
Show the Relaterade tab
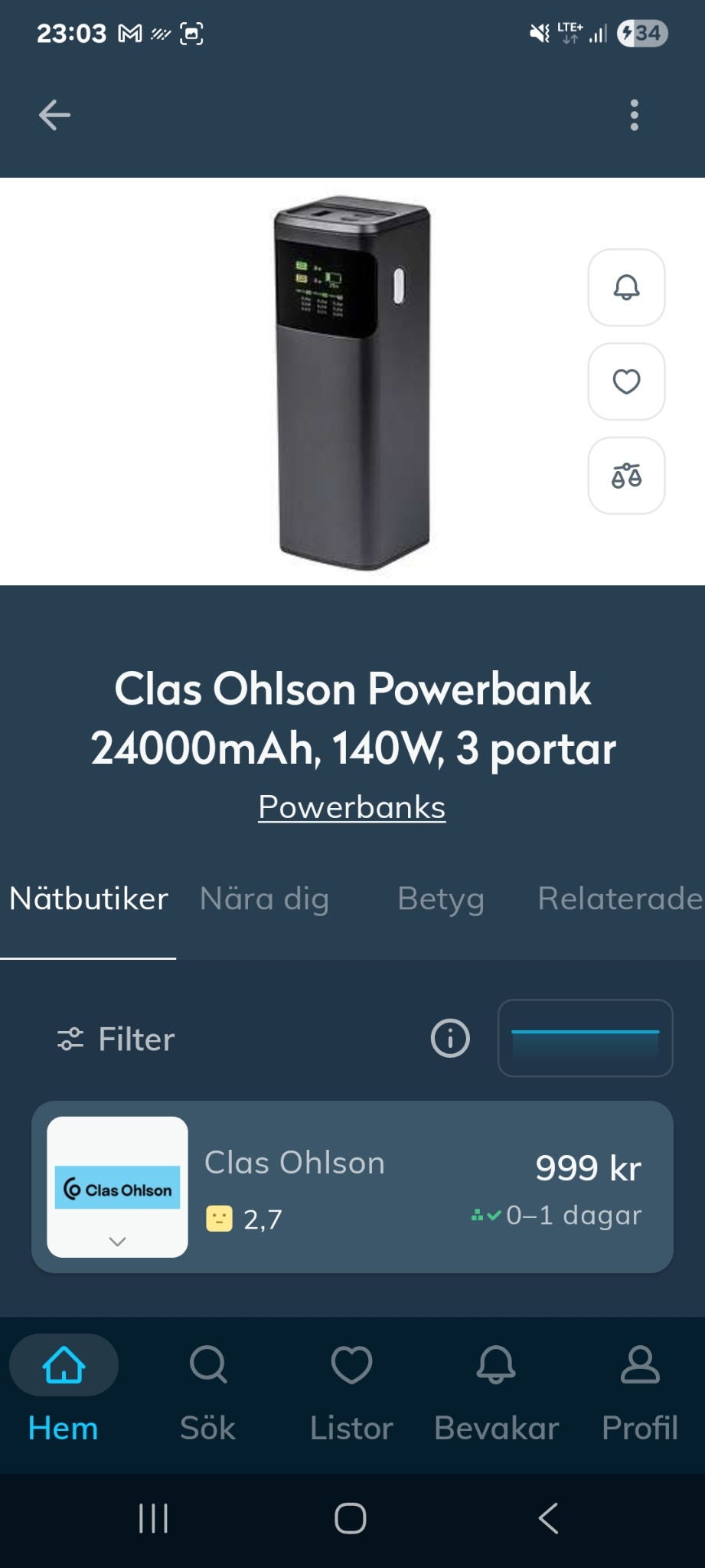(620, 899)
